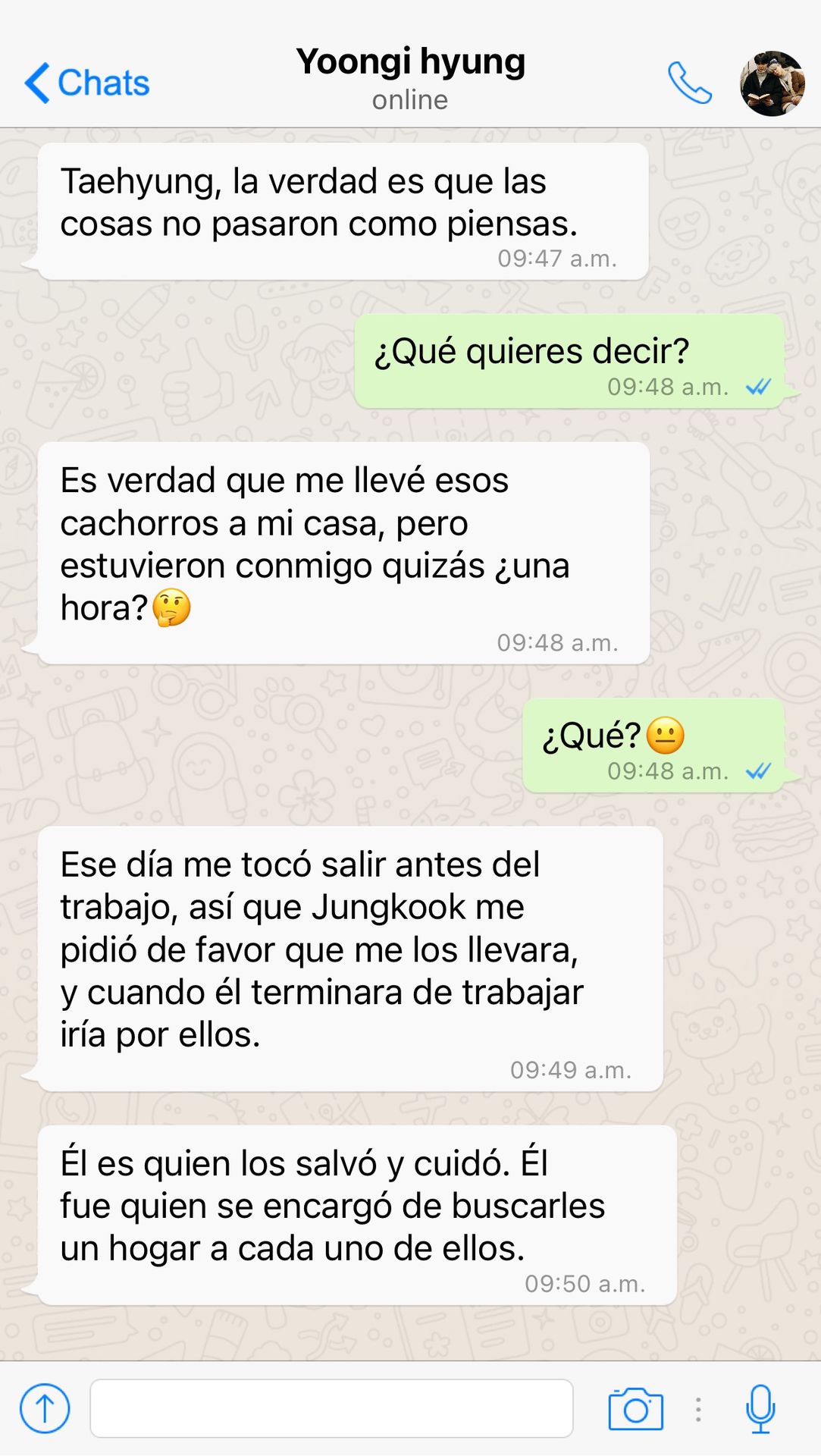Go back to Chats list
Image resolution: width=821 pixels, height=1456 pixels.
87,83
